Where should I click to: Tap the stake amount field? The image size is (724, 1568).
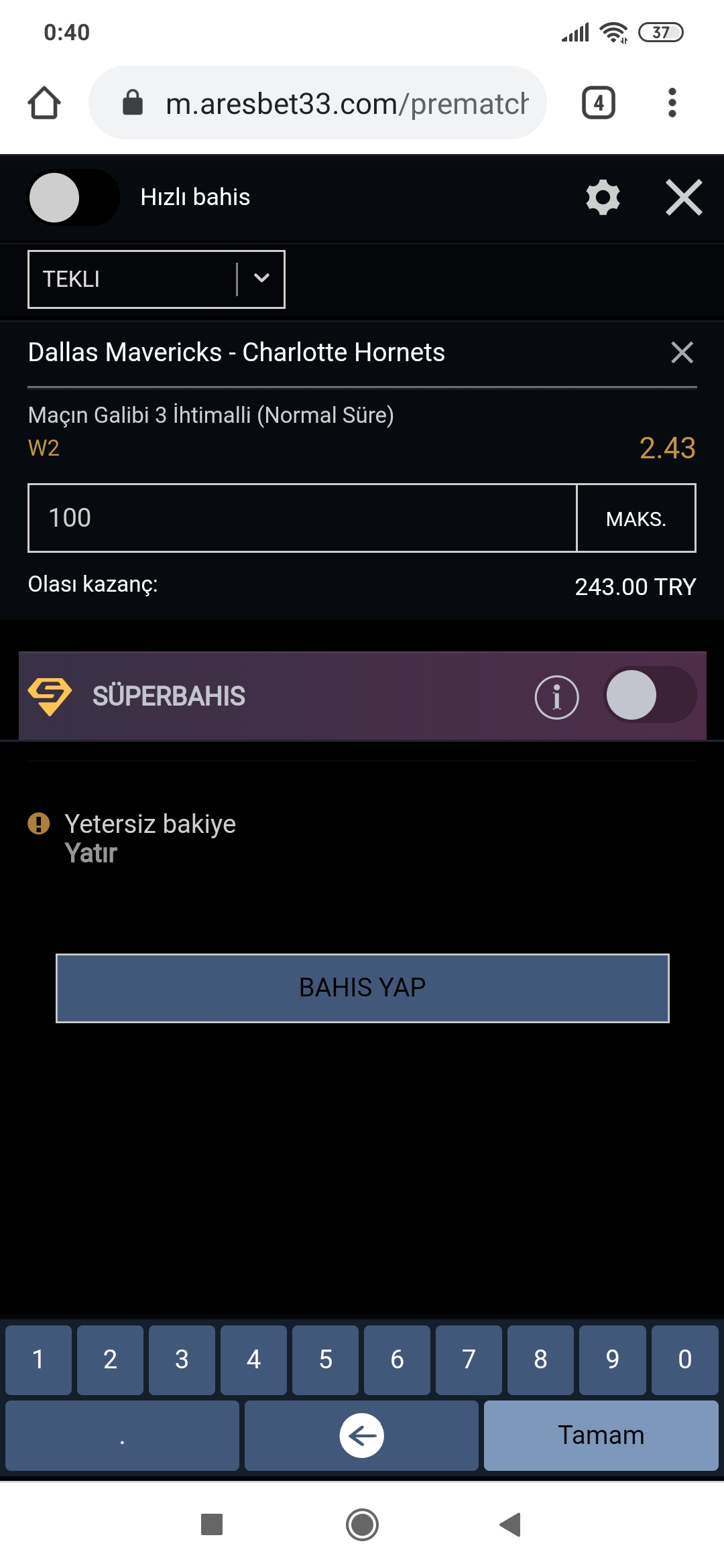pos(302,518)
